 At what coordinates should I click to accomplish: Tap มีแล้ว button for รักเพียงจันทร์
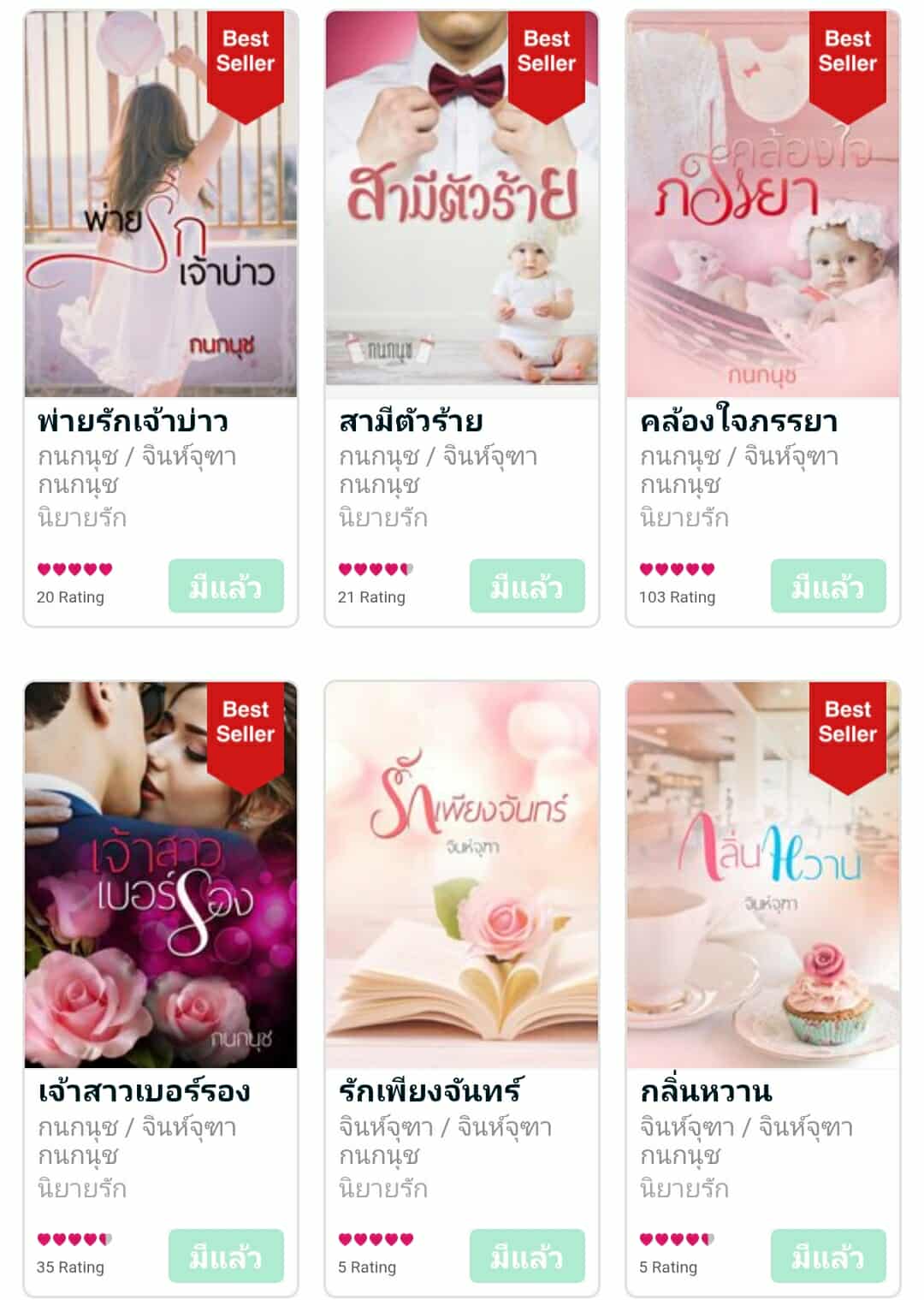point(527,1256)
